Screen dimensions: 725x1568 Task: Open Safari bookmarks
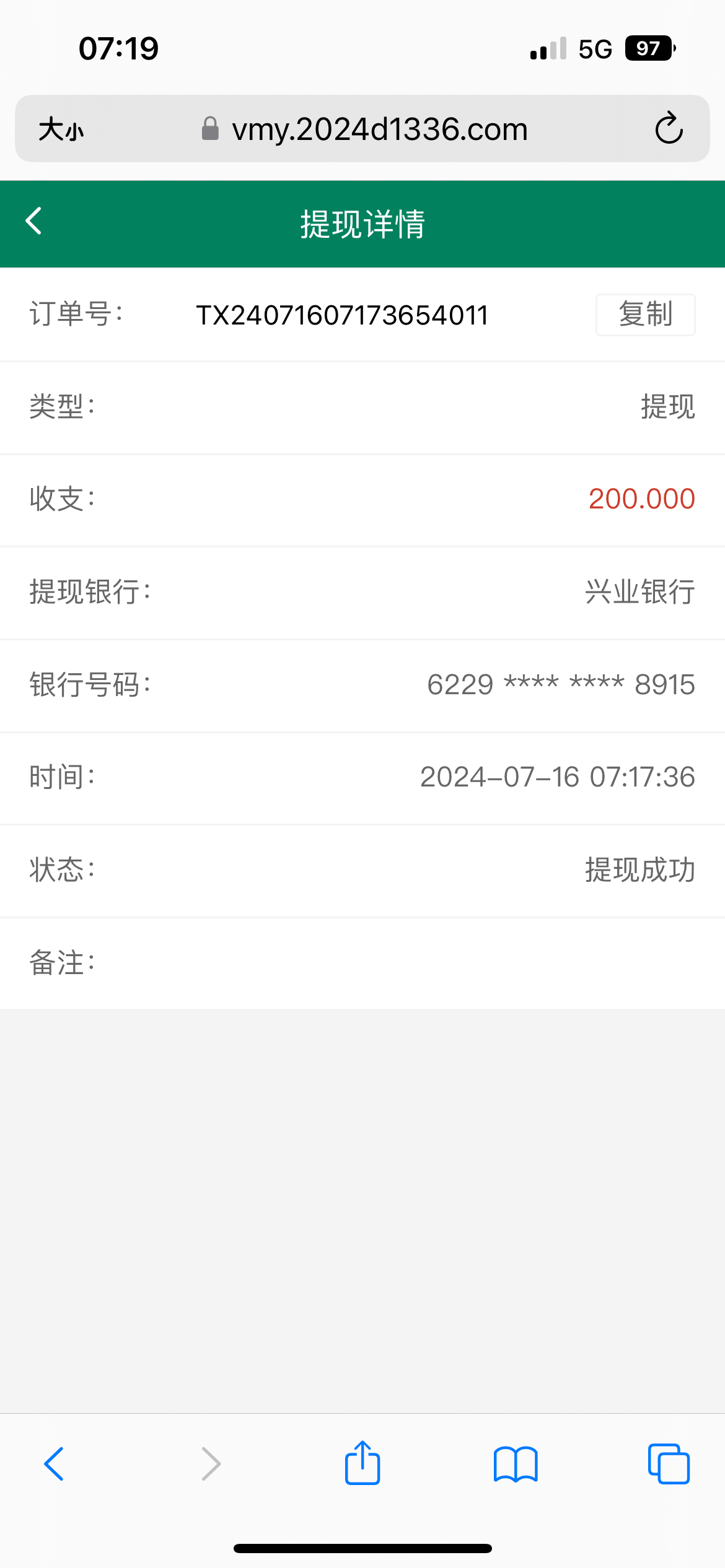(516, 1464)
